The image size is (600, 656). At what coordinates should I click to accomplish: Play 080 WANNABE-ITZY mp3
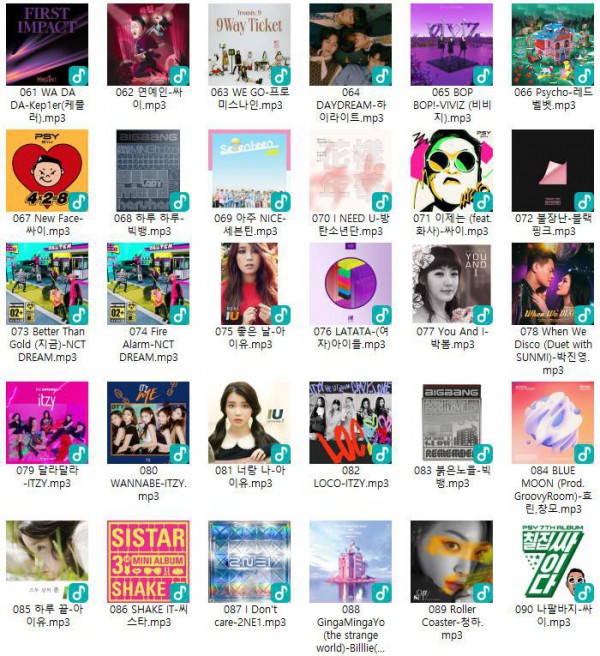click(148, 422)
